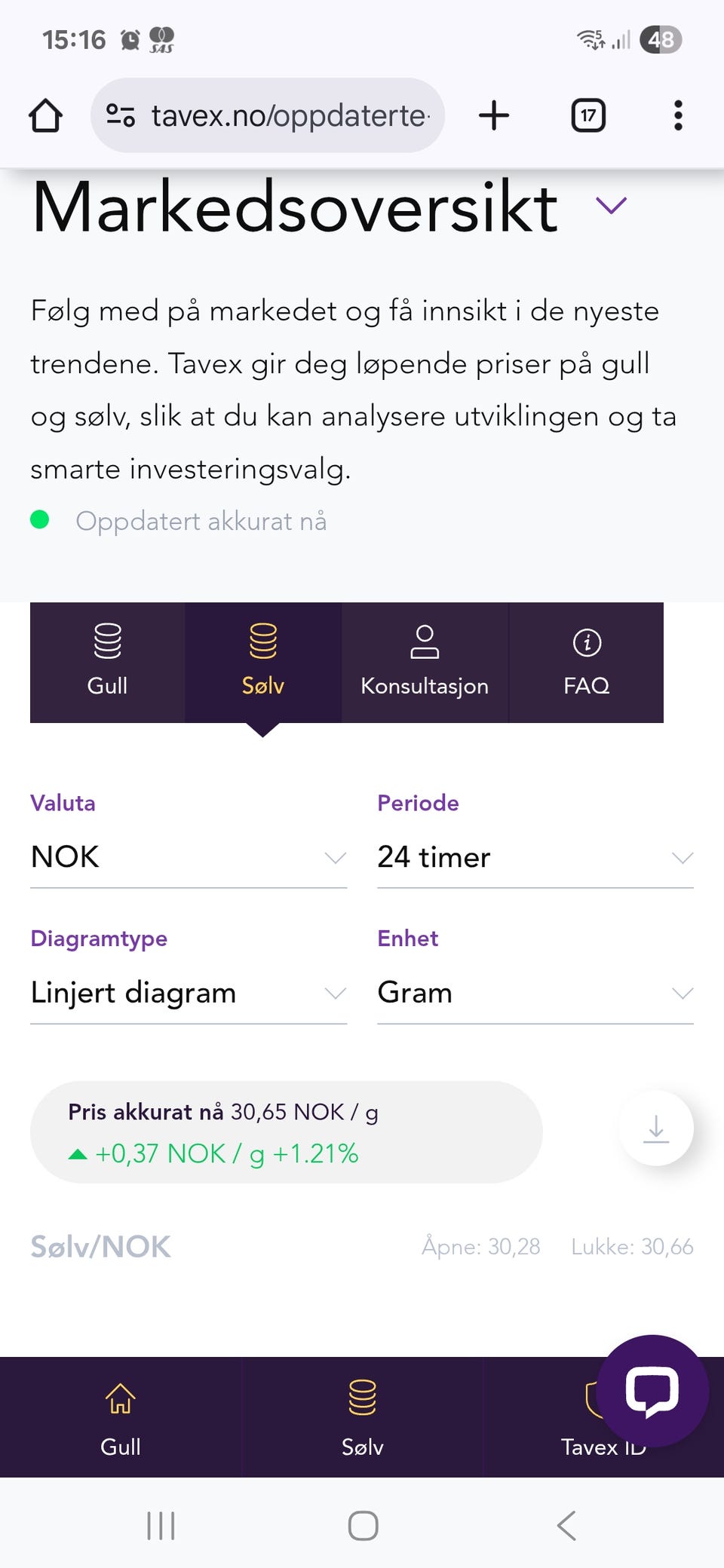Open the Diagramtype dropdown

point(189,993)
